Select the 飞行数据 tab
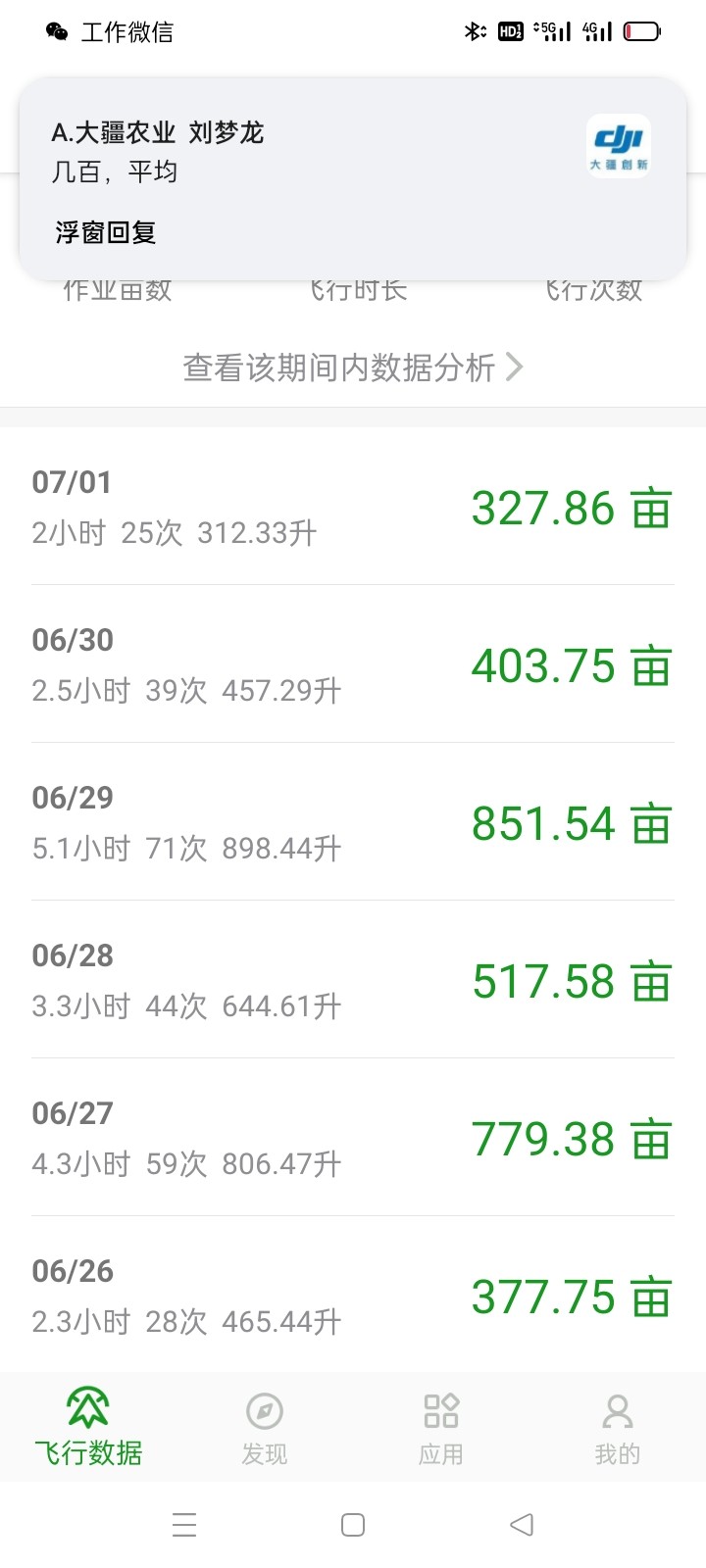This screenshot has width=706, height=1568. 88,1427
